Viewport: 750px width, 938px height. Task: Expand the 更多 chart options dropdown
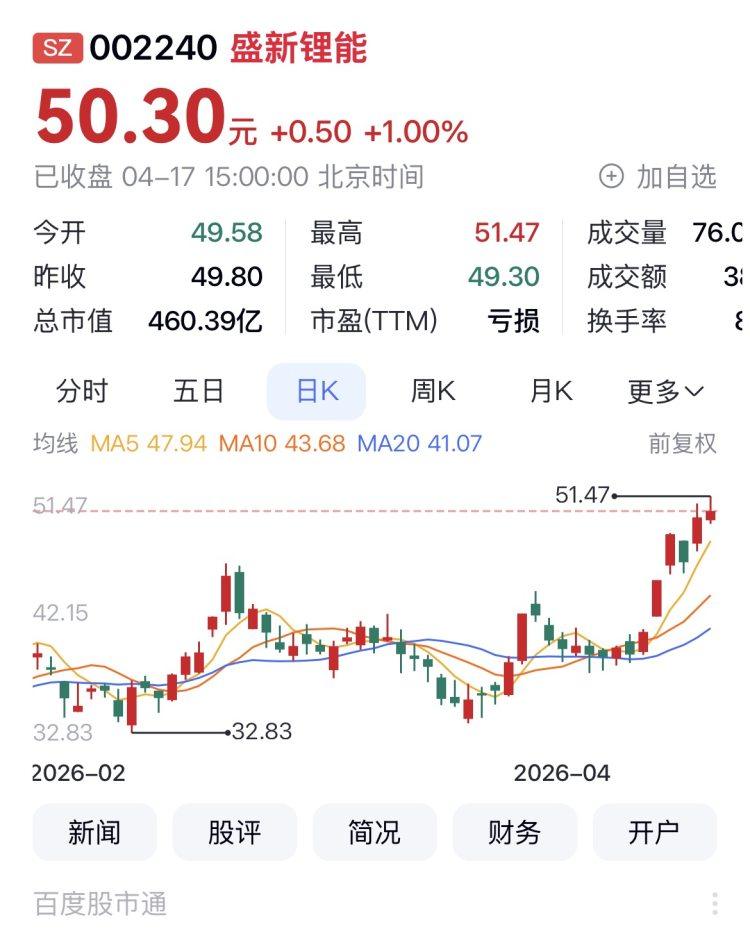point(666,391)
